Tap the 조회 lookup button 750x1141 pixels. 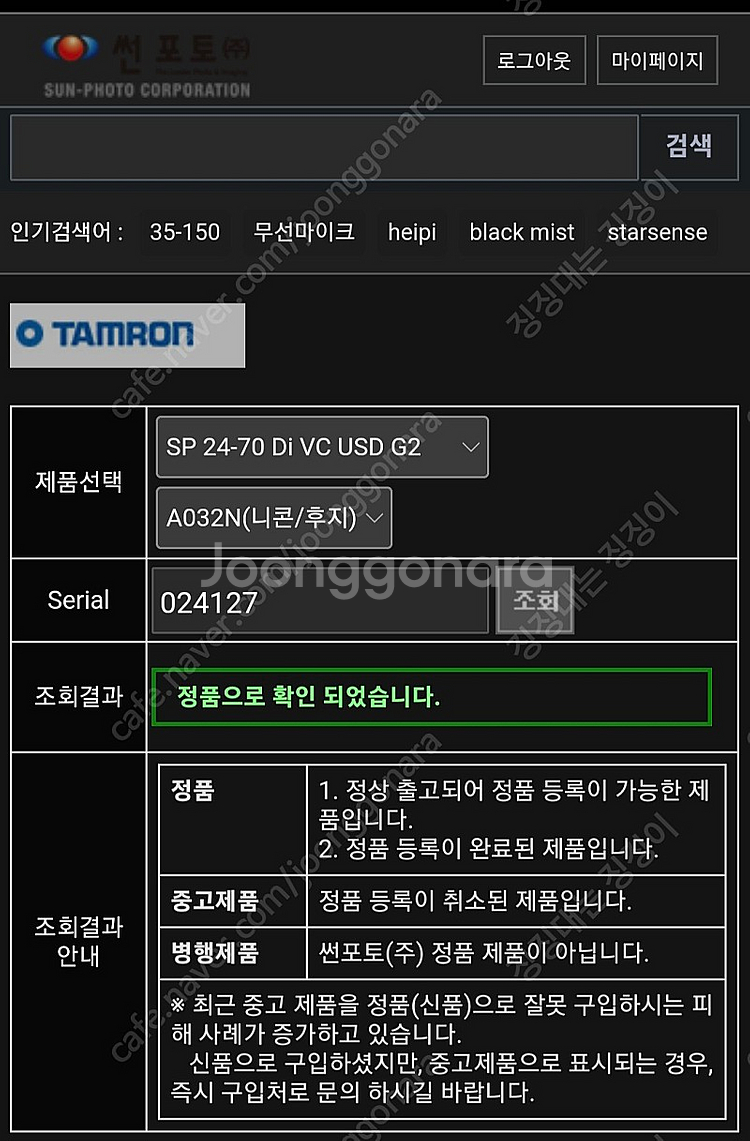tap(535, 601)
